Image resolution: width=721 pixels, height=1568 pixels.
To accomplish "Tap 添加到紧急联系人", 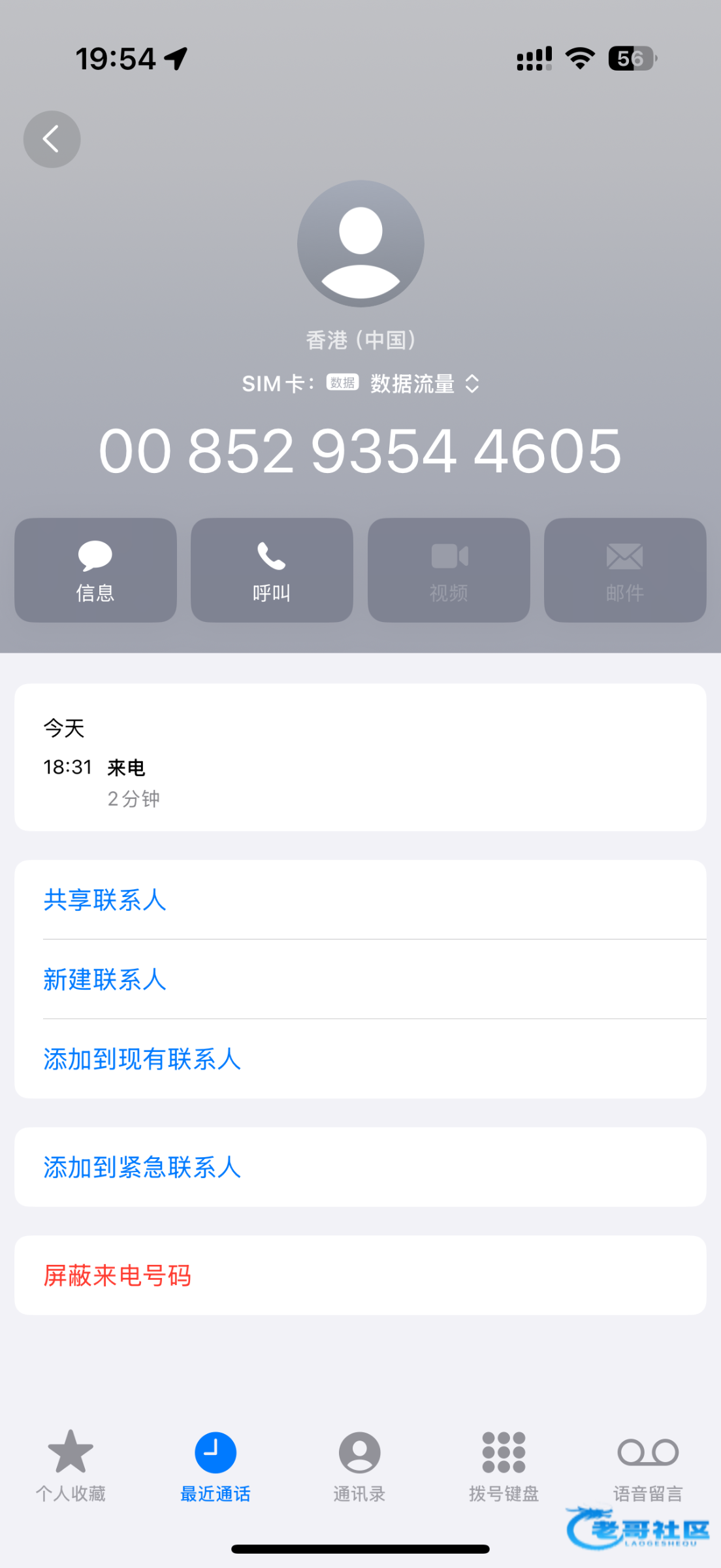I will click(x=142, y=1168).
